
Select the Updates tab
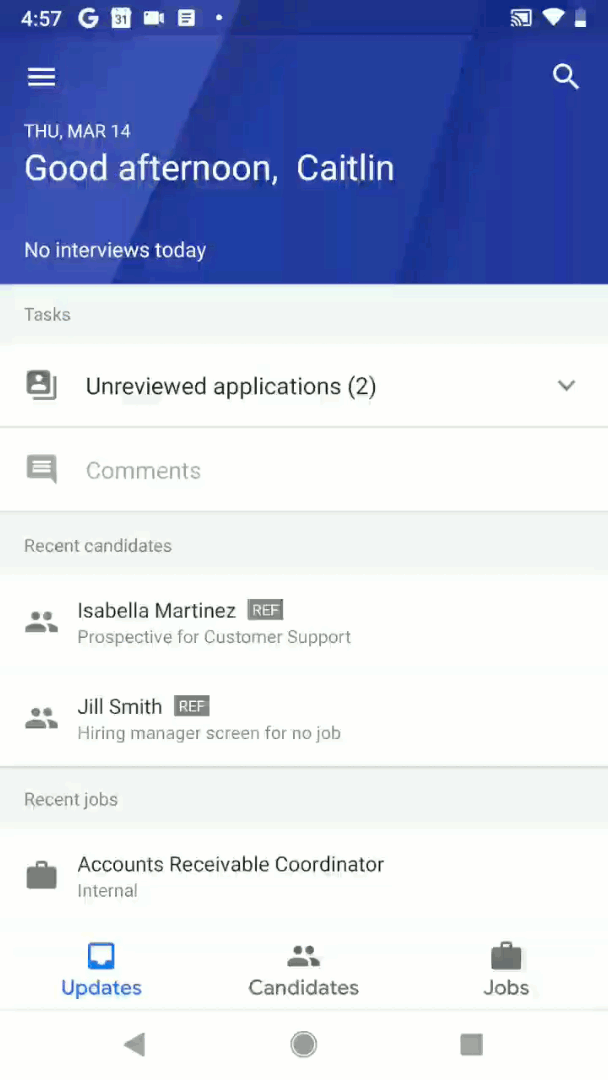tap(101, 970)
